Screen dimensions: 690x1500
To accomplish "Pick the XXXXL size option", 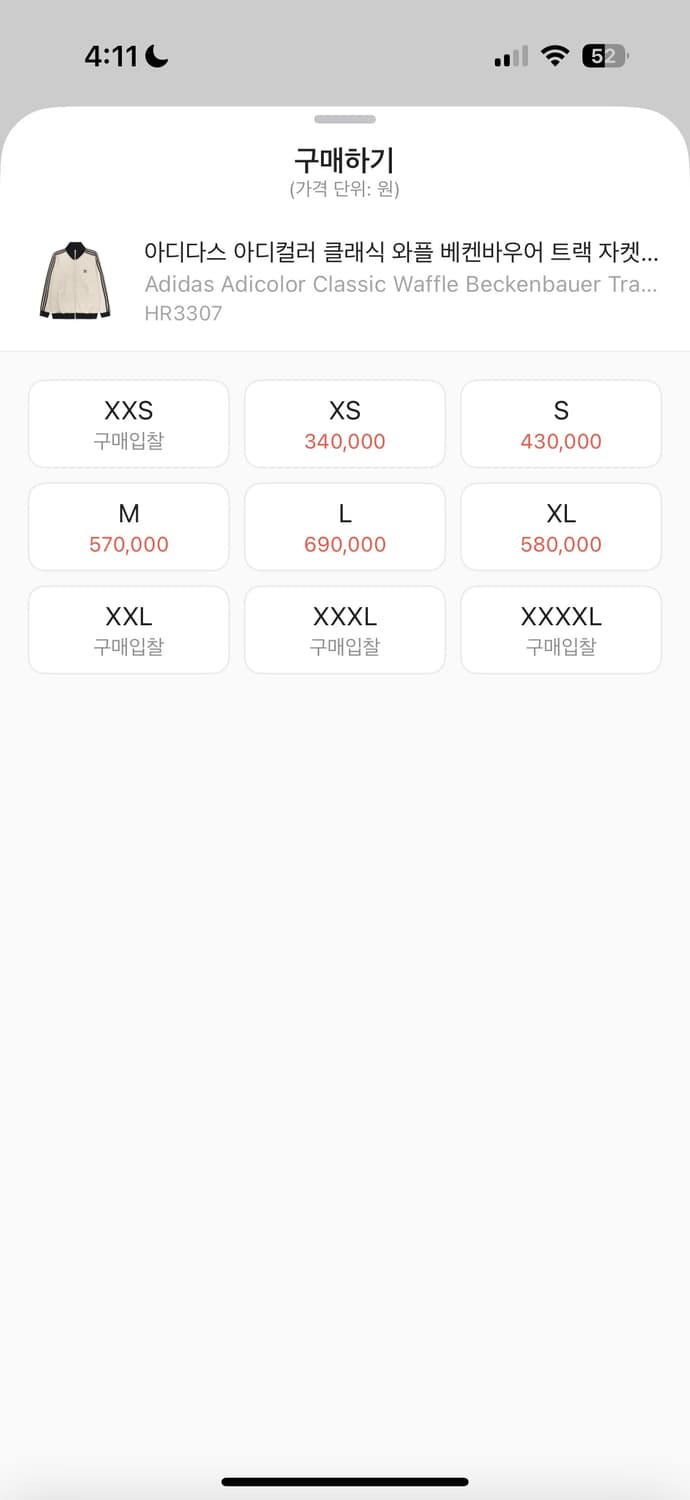I will [561, 630].
